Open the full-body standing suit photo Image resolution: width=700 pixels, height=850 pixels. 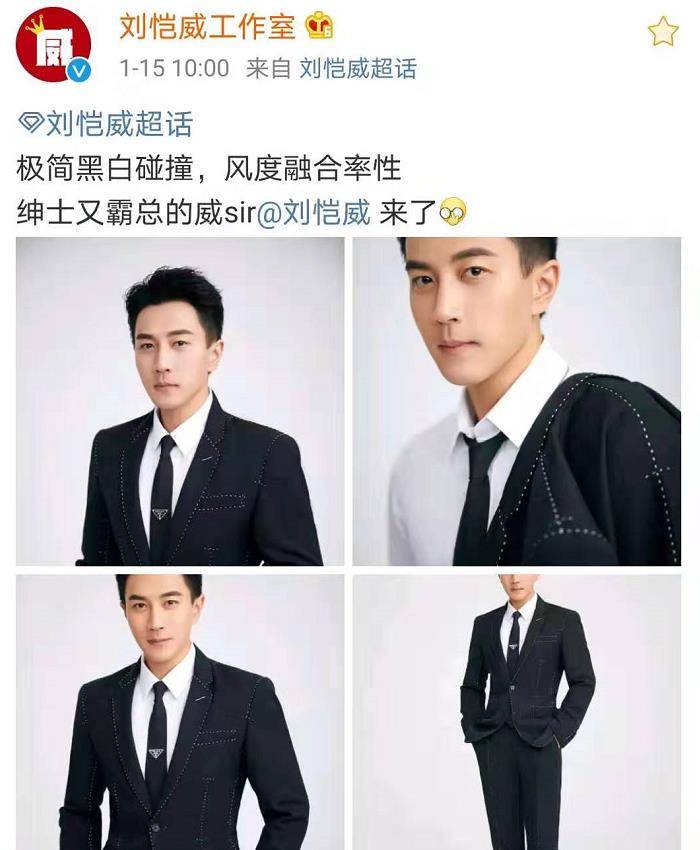[x=516, y=712]
